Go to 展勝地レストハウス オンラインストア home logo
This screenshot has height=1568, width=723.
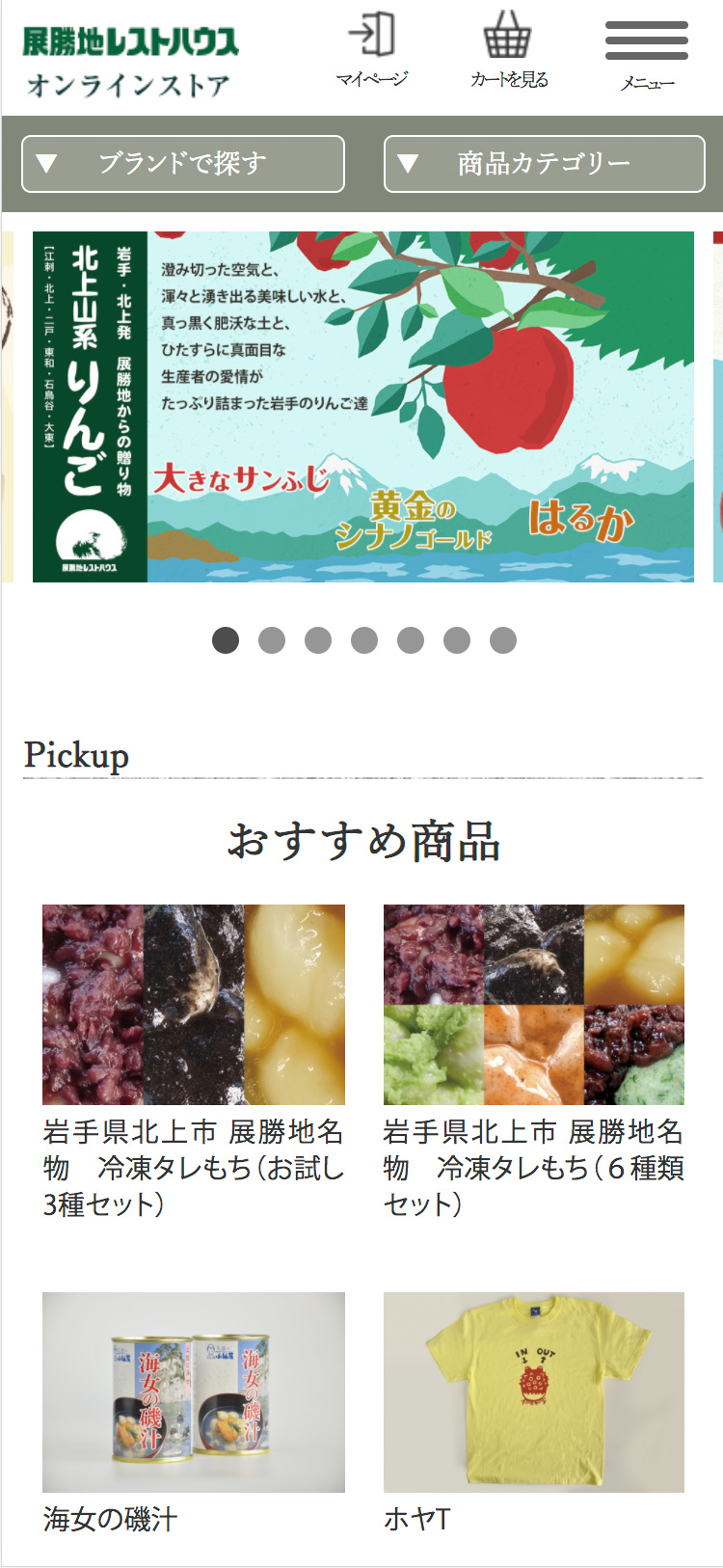(130, 62)
